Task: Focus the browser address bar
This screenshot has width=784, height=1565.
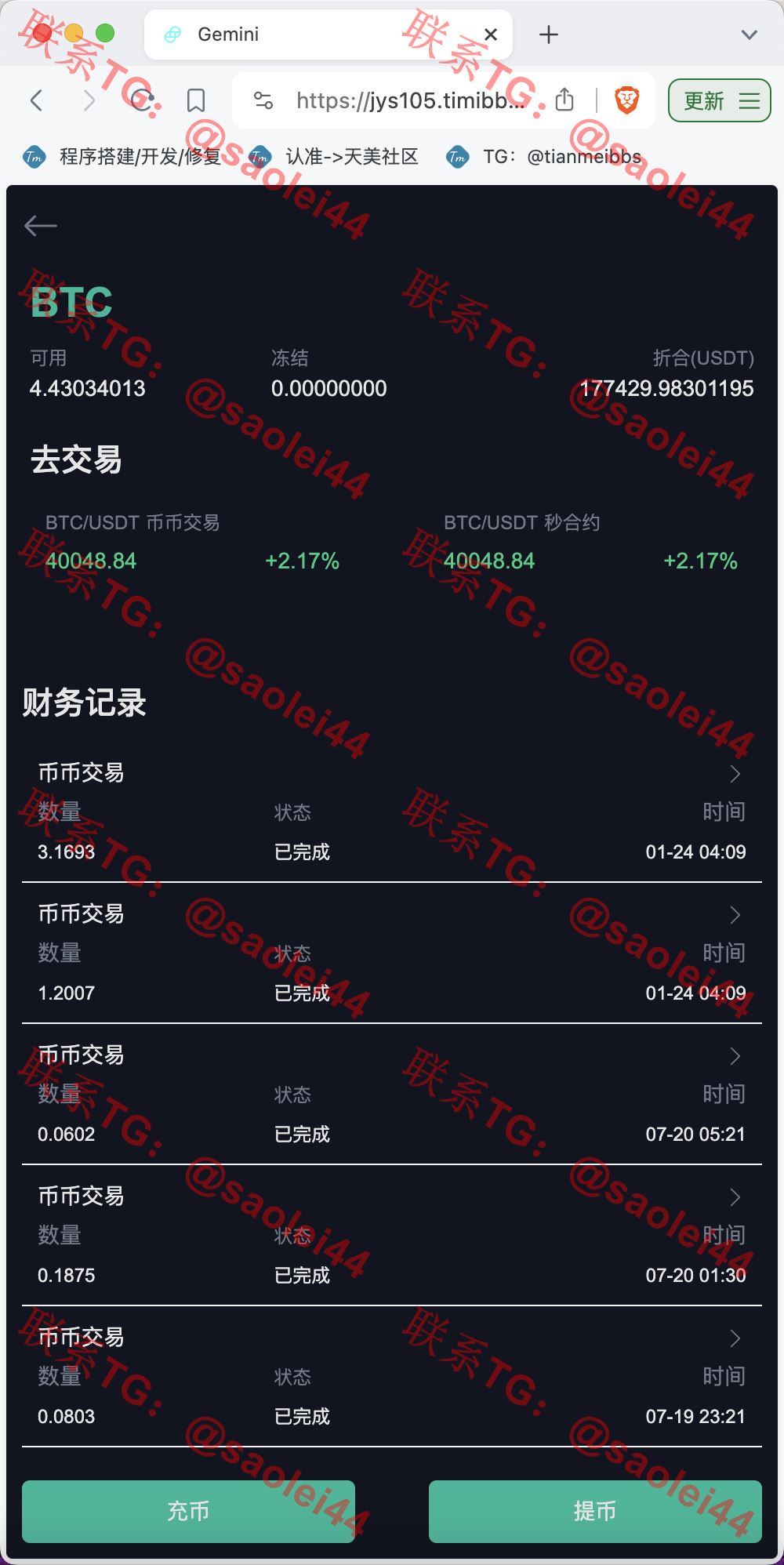Action: click(411, 100)
